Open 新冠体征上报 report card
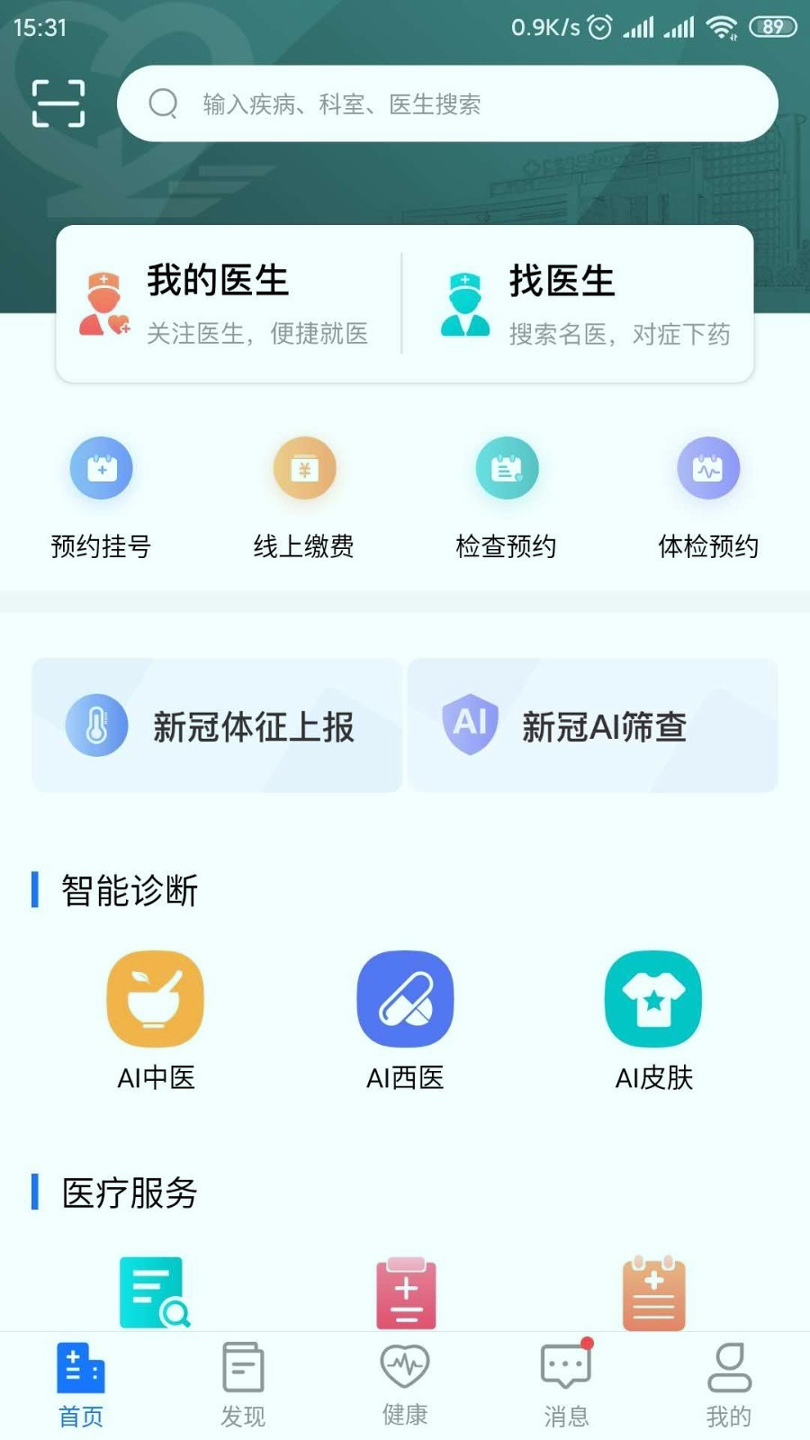 pyautogui.click(x=217, y=725)
